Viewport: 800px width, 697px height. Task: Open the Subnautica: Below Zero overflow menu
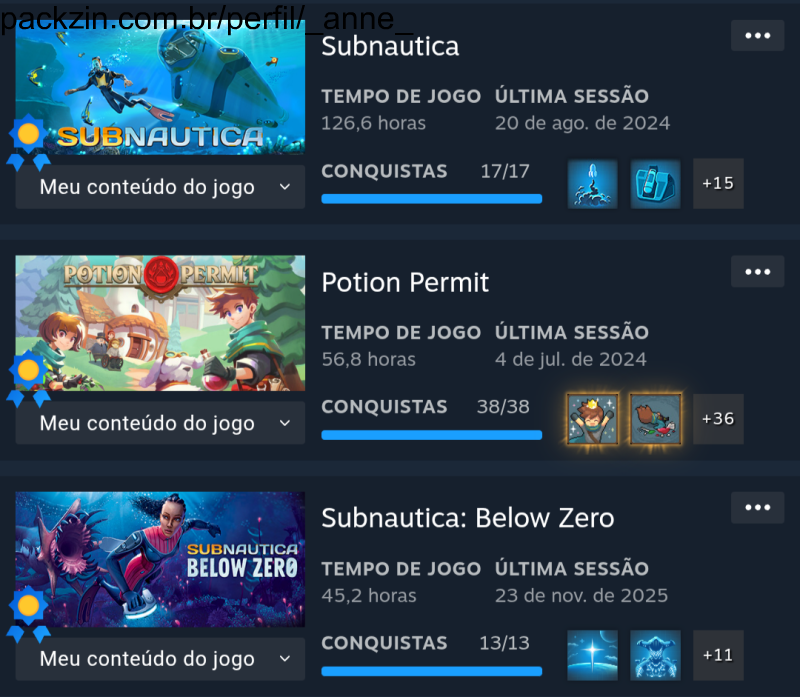point(757,508)
